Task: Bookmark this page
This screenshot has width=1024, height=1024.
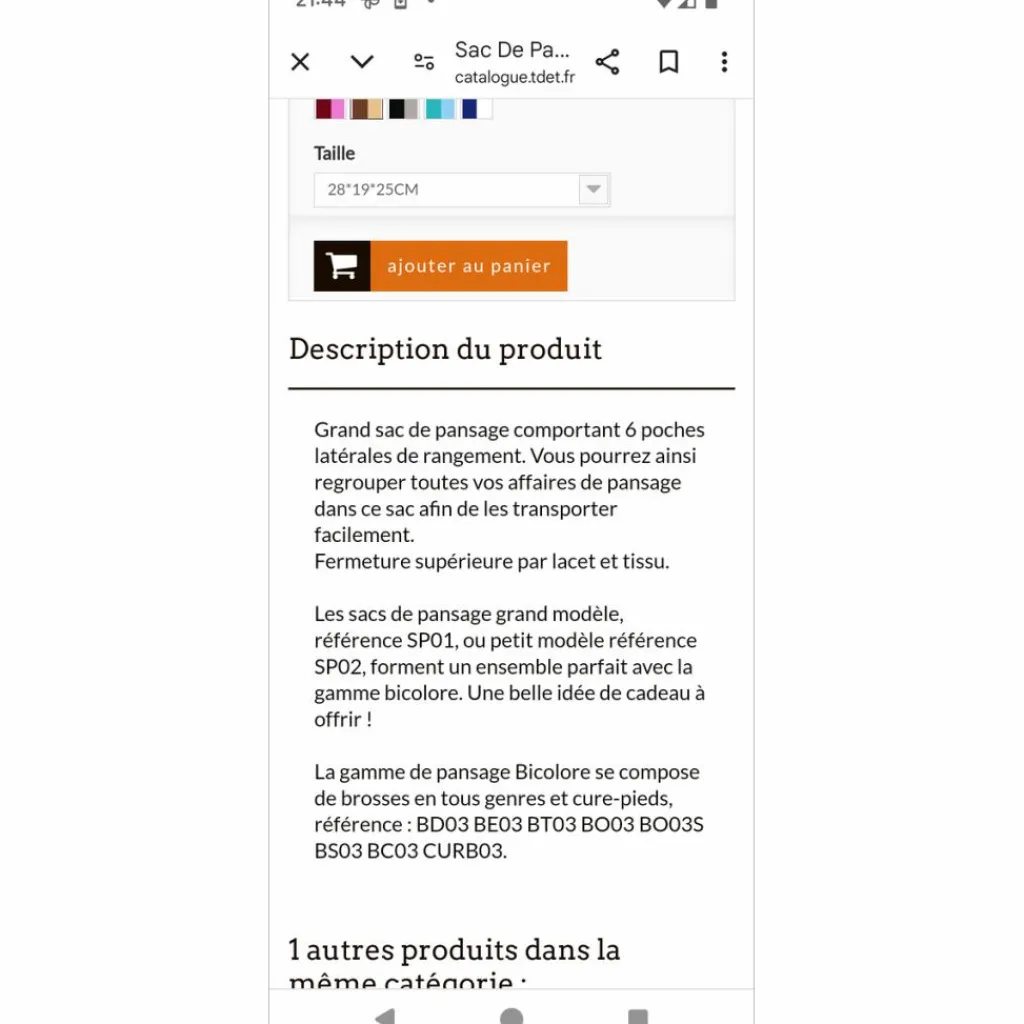Action: point(669,62)
